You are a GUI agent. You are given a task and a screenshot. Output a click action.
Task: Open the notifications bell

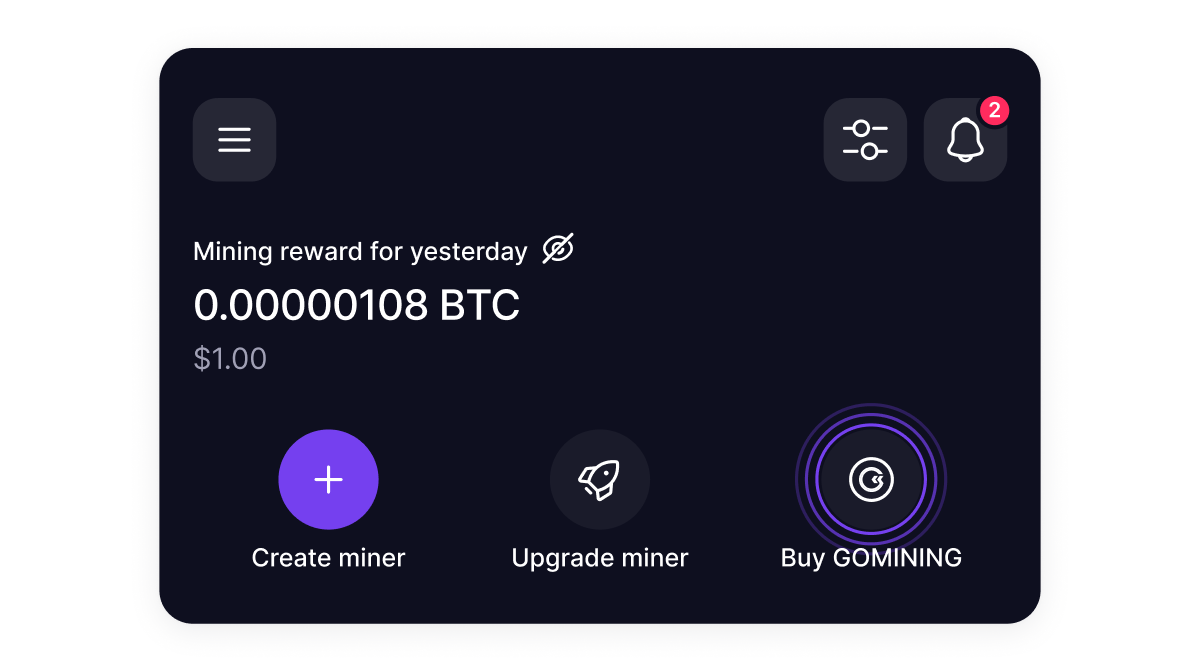coord(965,140)
